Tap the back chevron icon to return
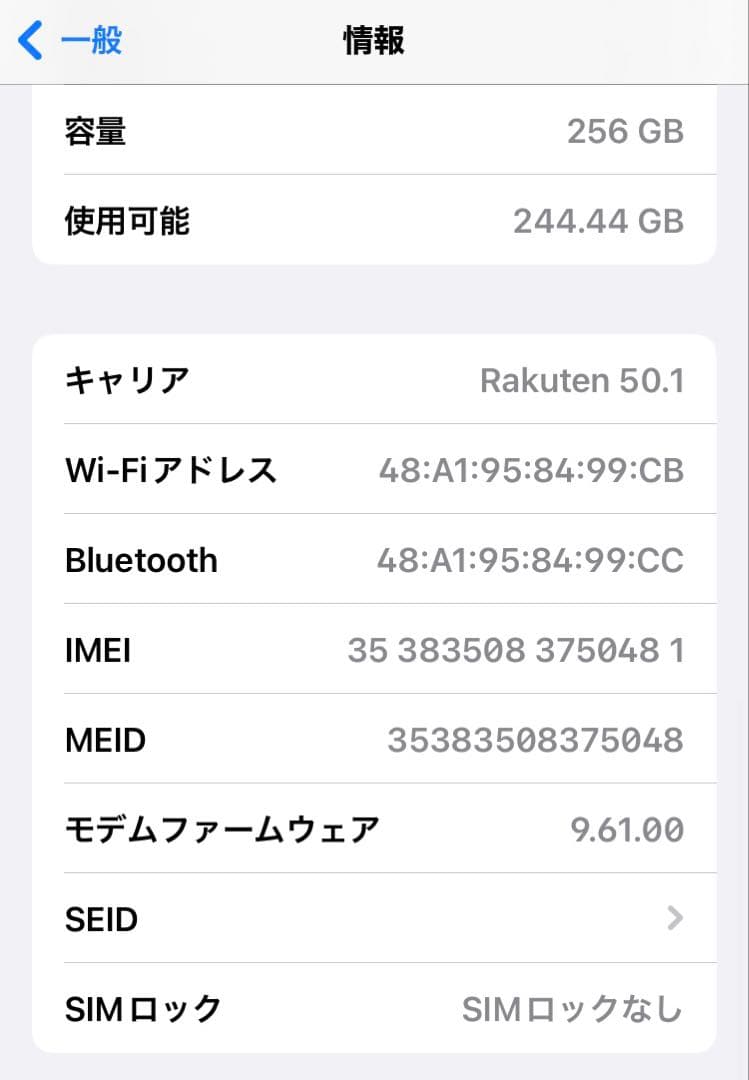Image resolution: width=749 pixels, height=1080 pixels. coord(28,41)
